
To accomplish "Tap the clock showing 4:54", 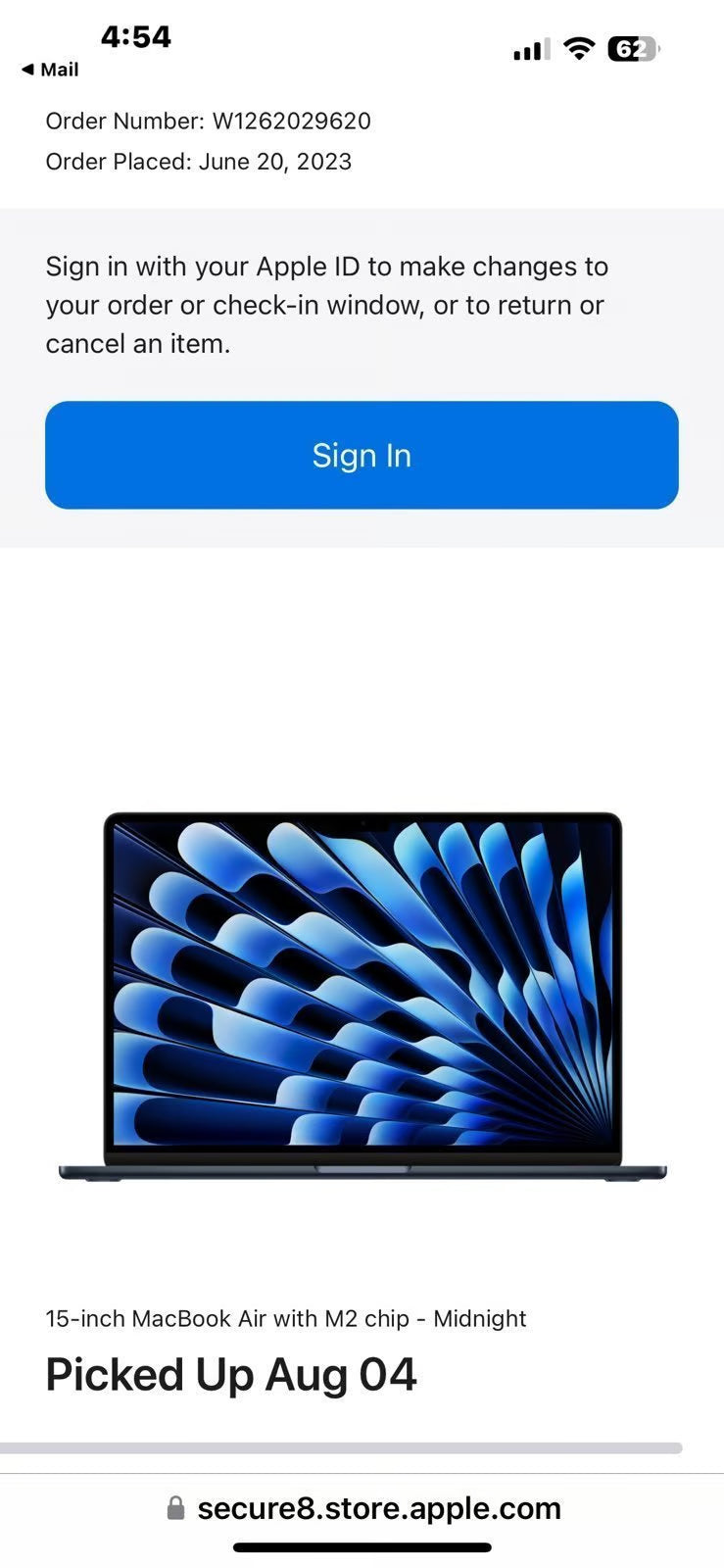I will point(135,36).
